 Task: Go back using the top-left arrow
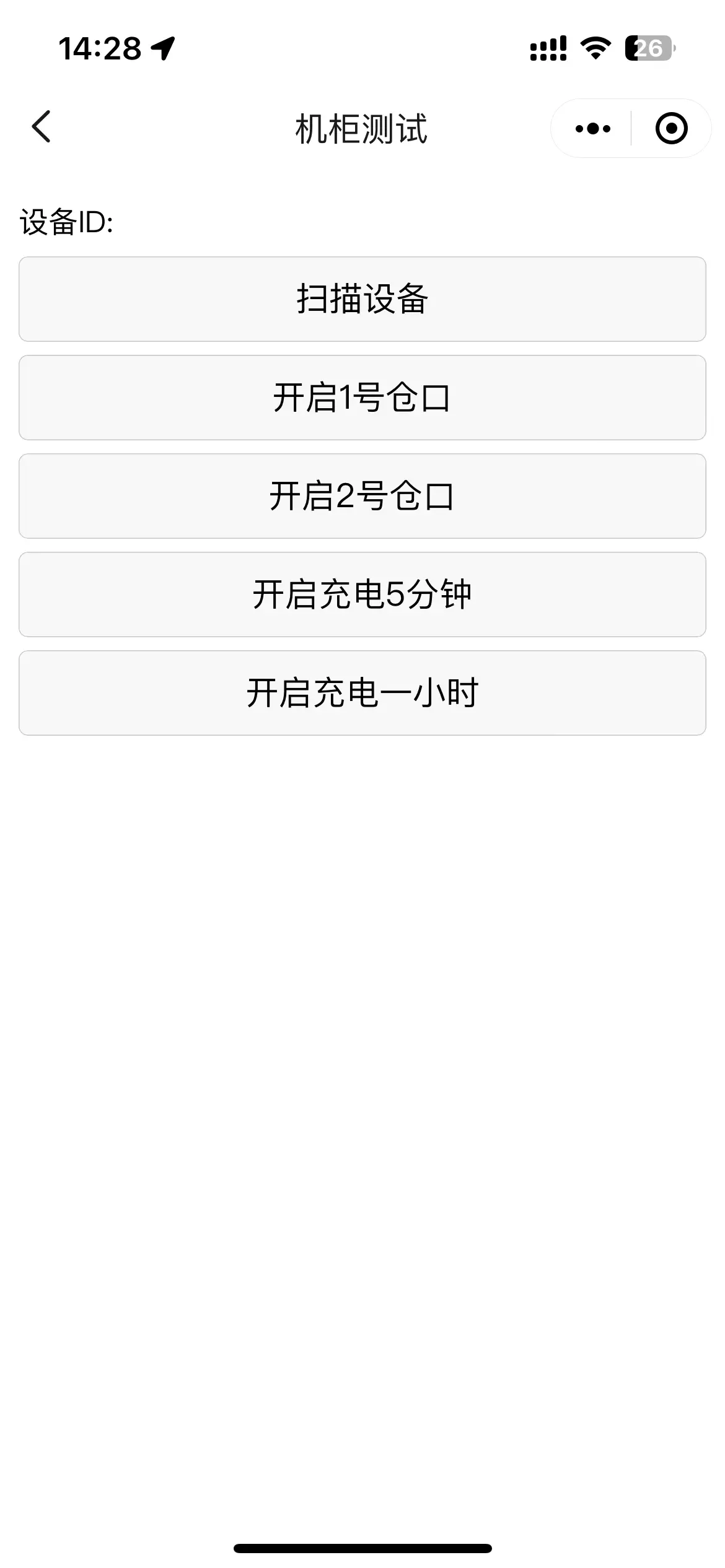click(41, 128)
